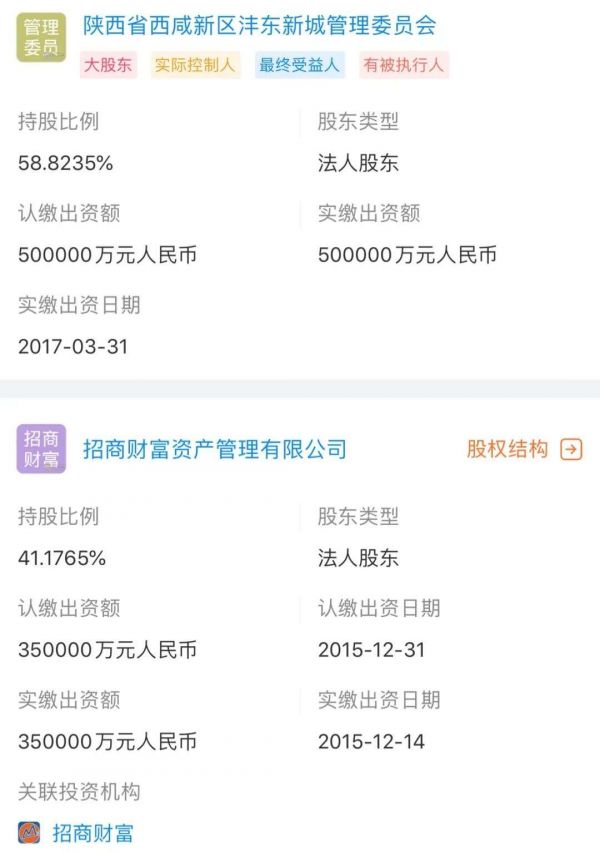Viewport: 600px width, 853px height.
Task: Open related investment institution 招商财富
Action: click(x=92, y=833)
